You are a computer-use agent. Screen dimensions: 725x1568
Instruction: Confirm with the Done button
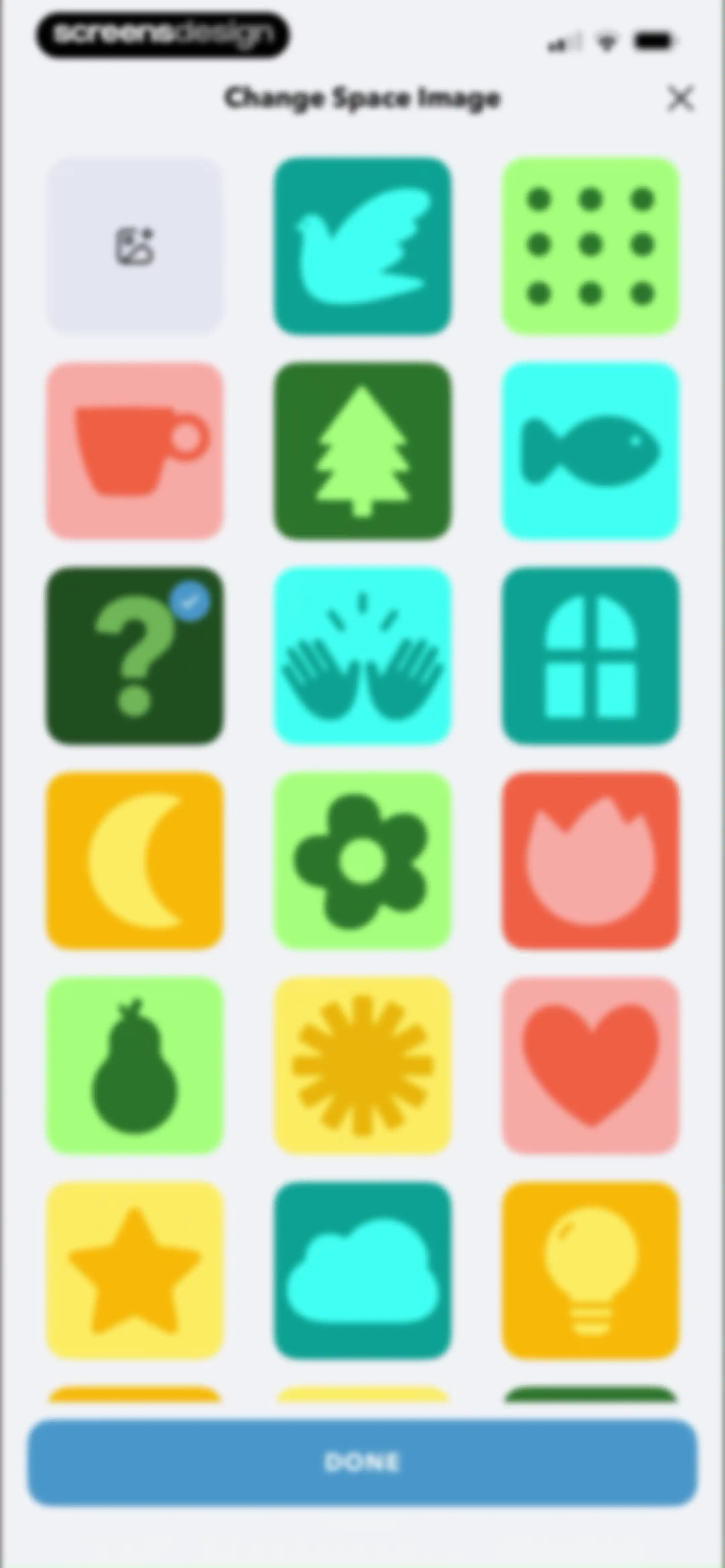coord(363,1462)
